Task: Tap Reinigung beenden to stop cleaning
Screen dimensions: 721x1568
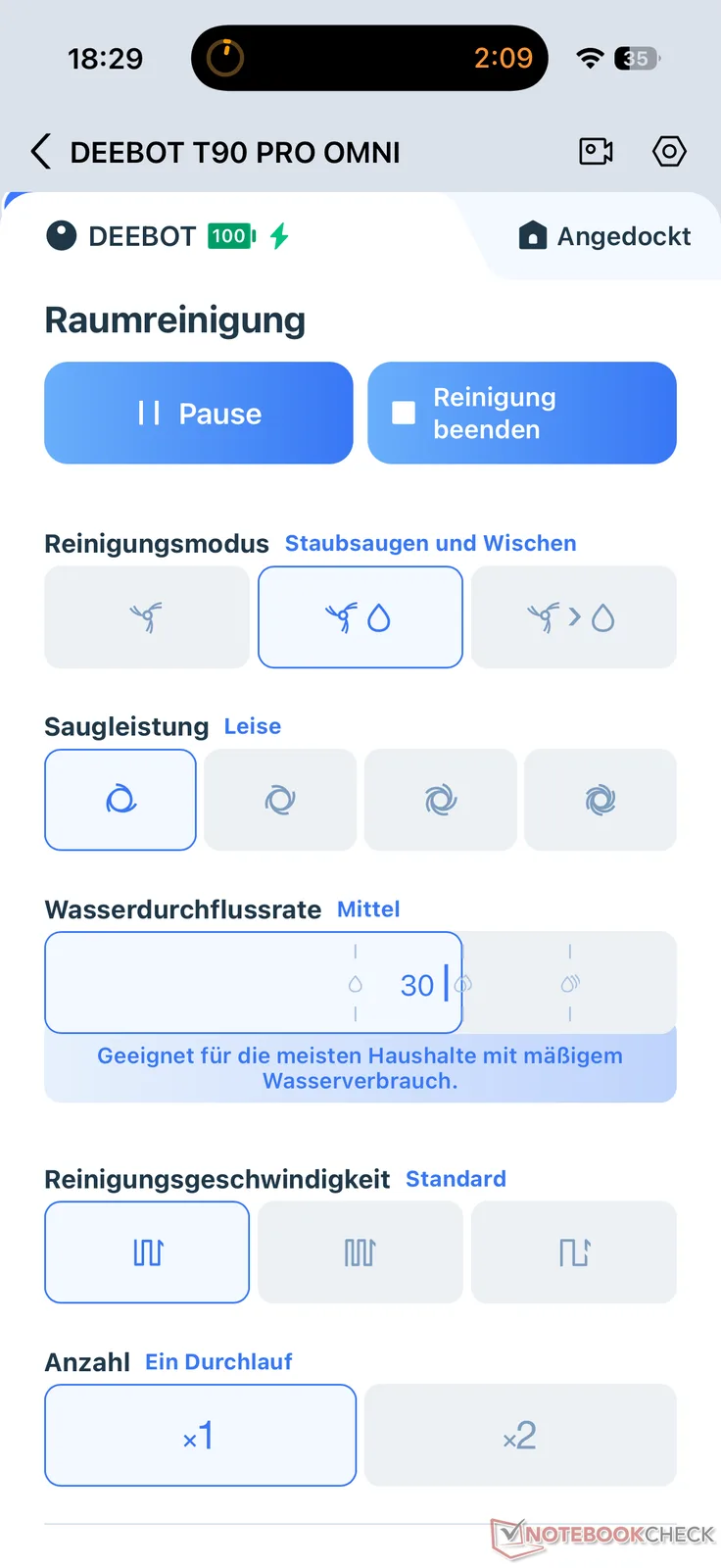Action: click(x=521, y=414)
